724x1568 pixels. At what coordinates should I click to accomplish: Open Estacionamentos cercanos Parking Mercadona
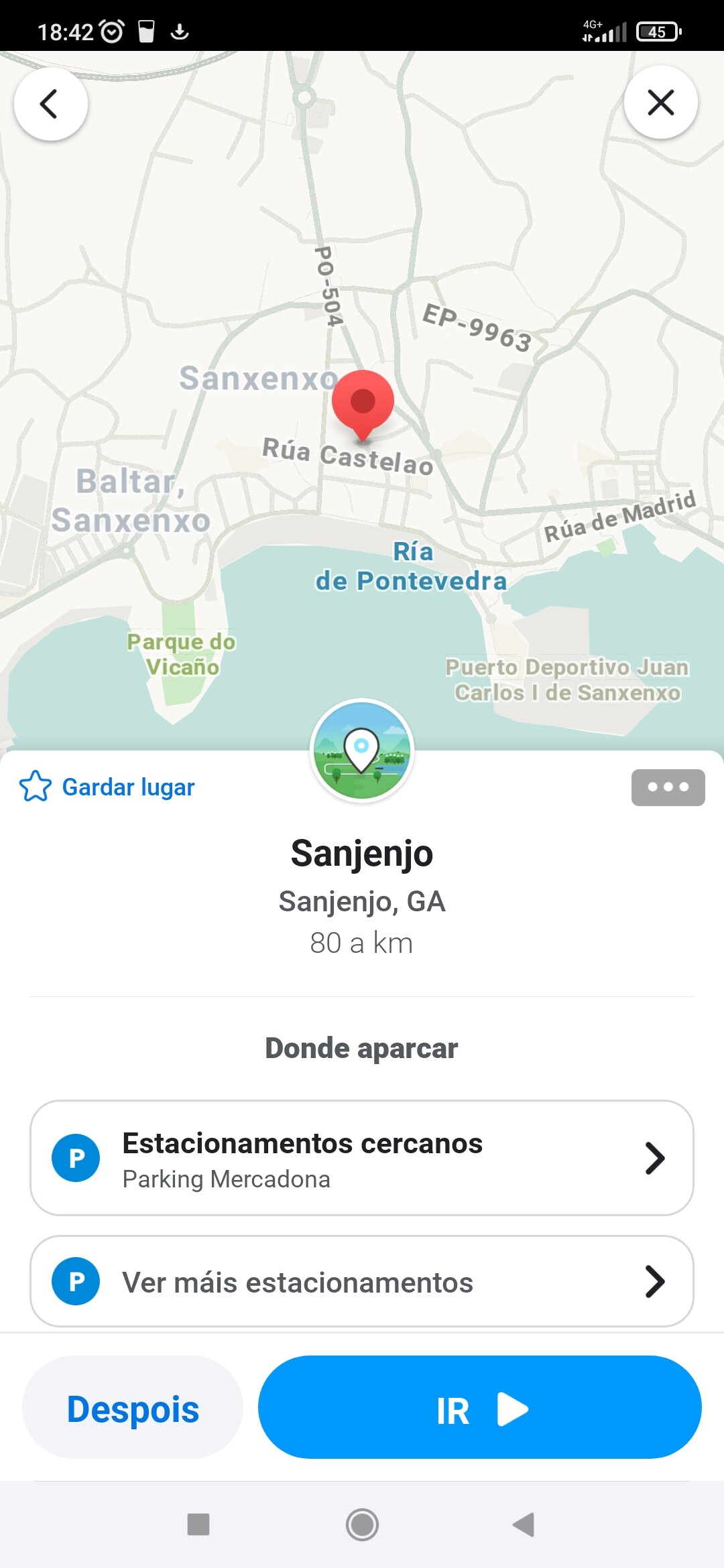point(362,1158)
